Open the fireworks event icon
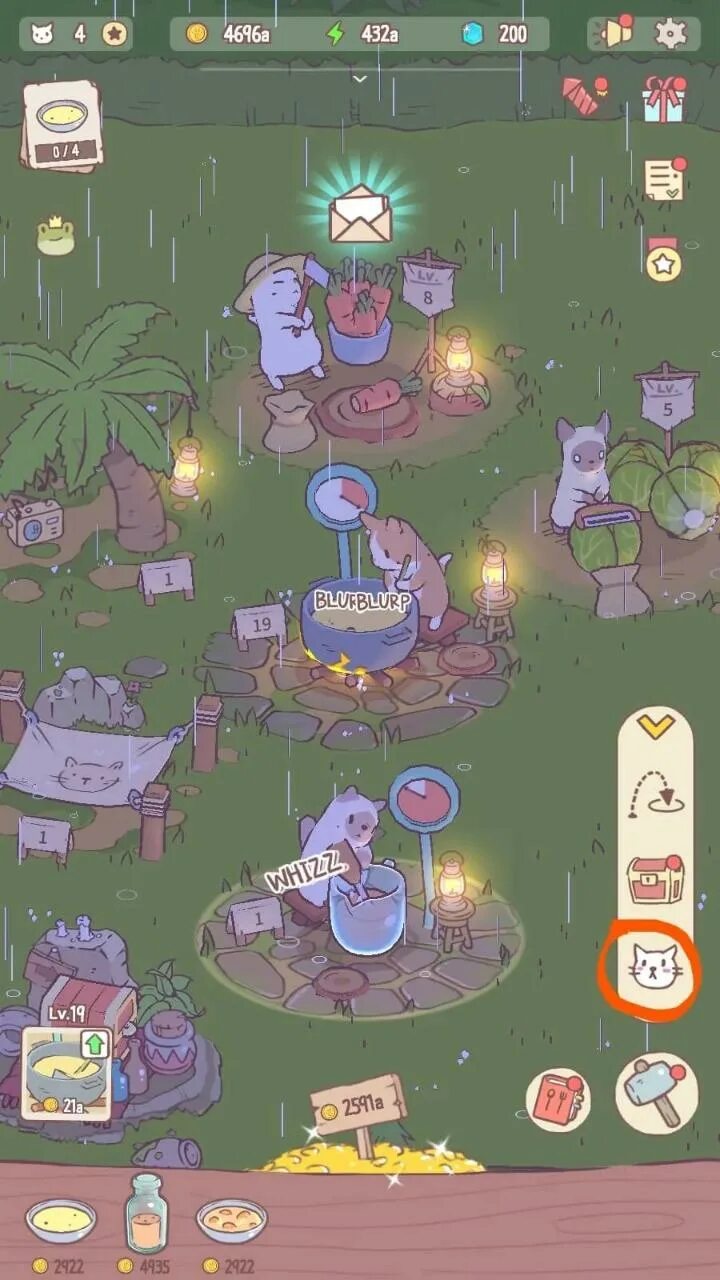This screenshot has width=720, height=1280. (x=584, y=95)
